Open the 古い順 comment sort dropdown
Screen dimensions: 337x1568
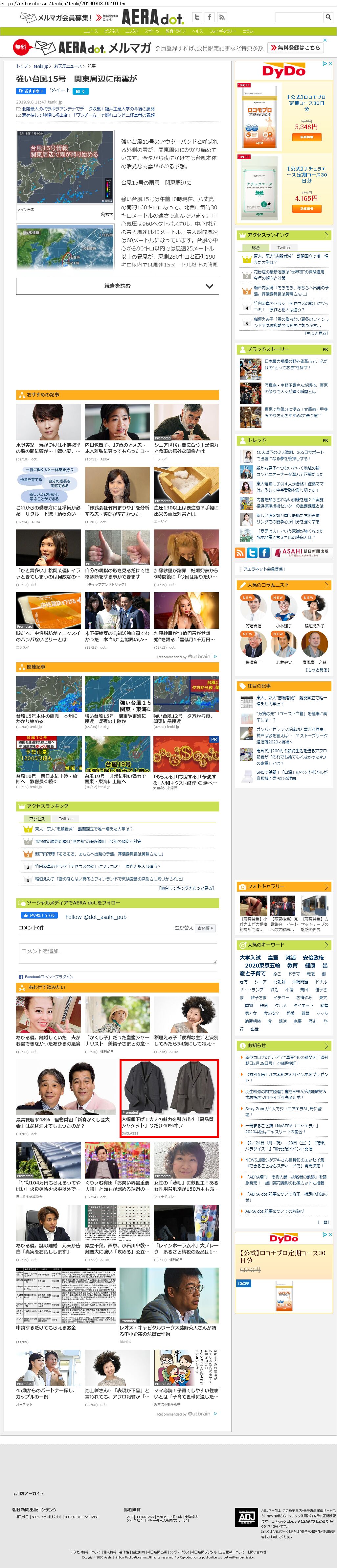pos(204,928)
